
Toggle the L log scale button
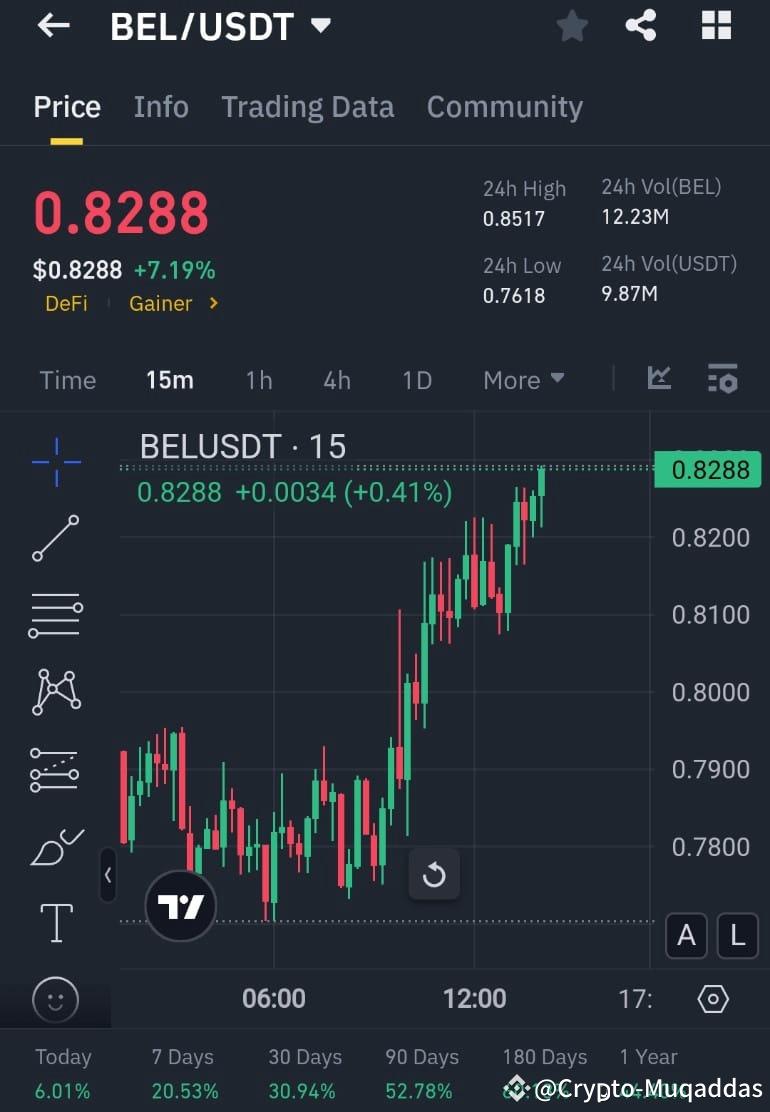click(737, 935)
